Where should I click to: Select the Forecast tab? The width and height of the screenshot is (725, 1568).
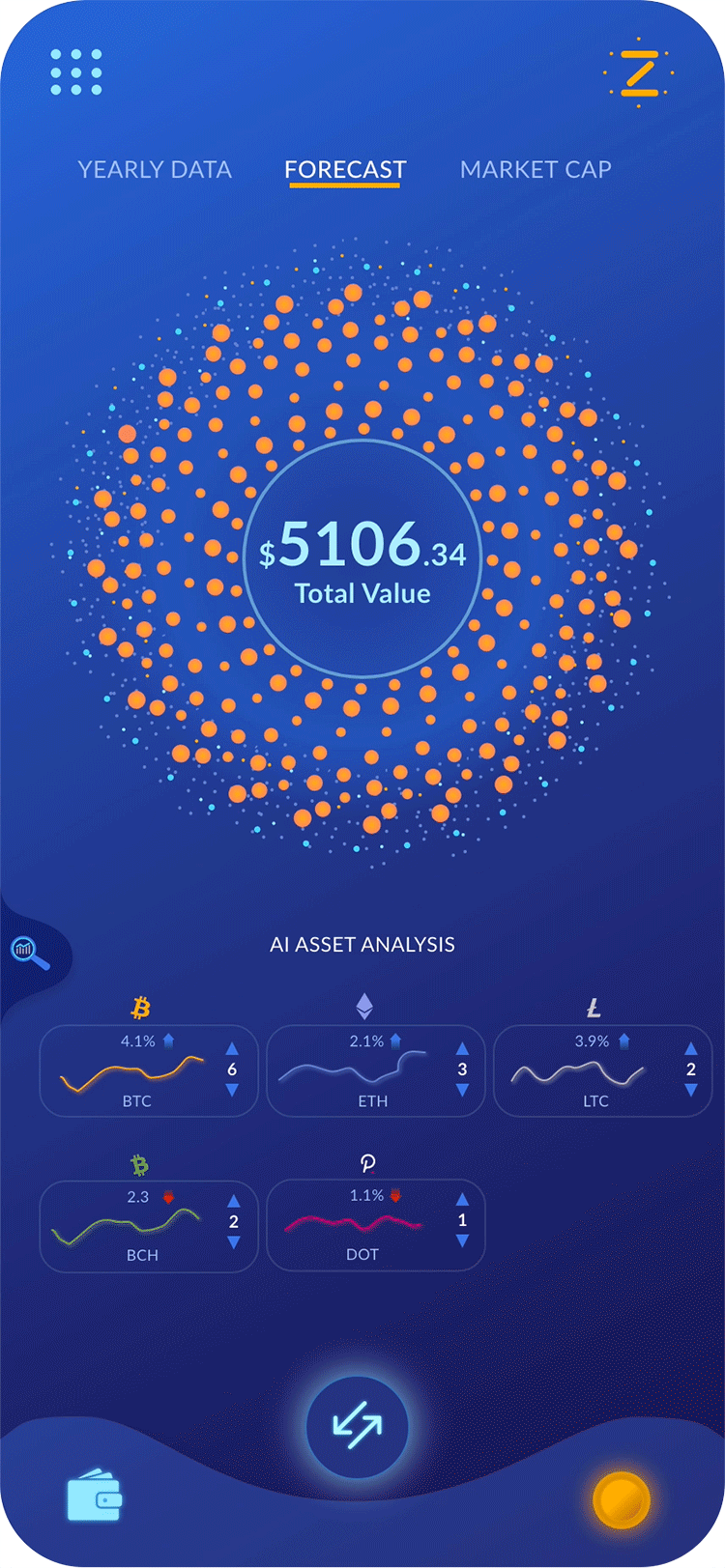point(345,170)
